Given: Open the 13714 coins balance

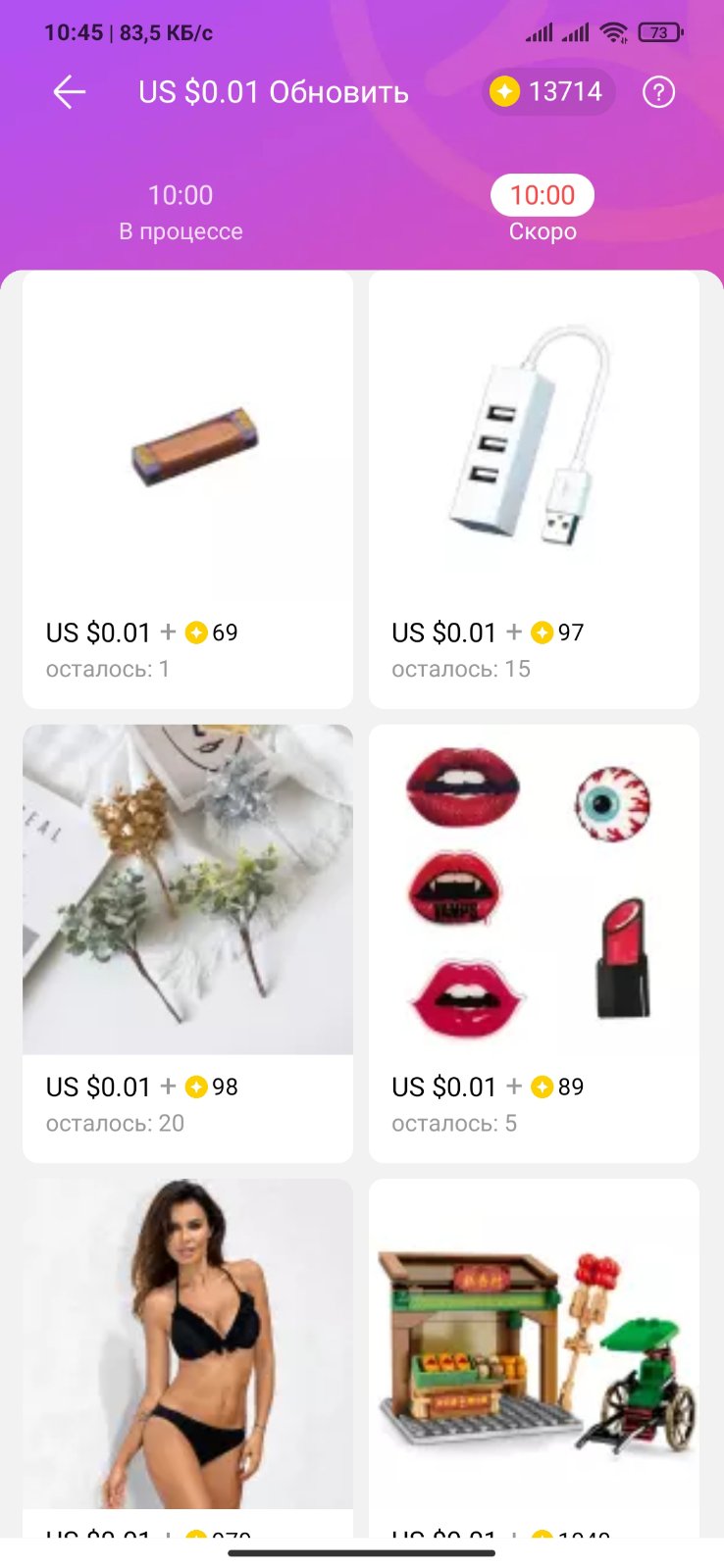Looking at the screenshot, I should coord(548,92).
